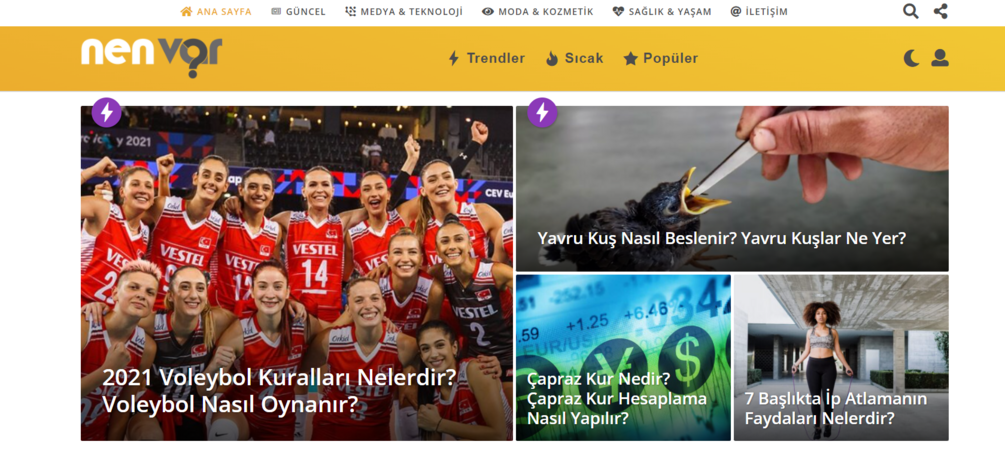The width and height of the screenshot is (1005, 472).
Task: View Trendler posts
Action: pos(486,58)
